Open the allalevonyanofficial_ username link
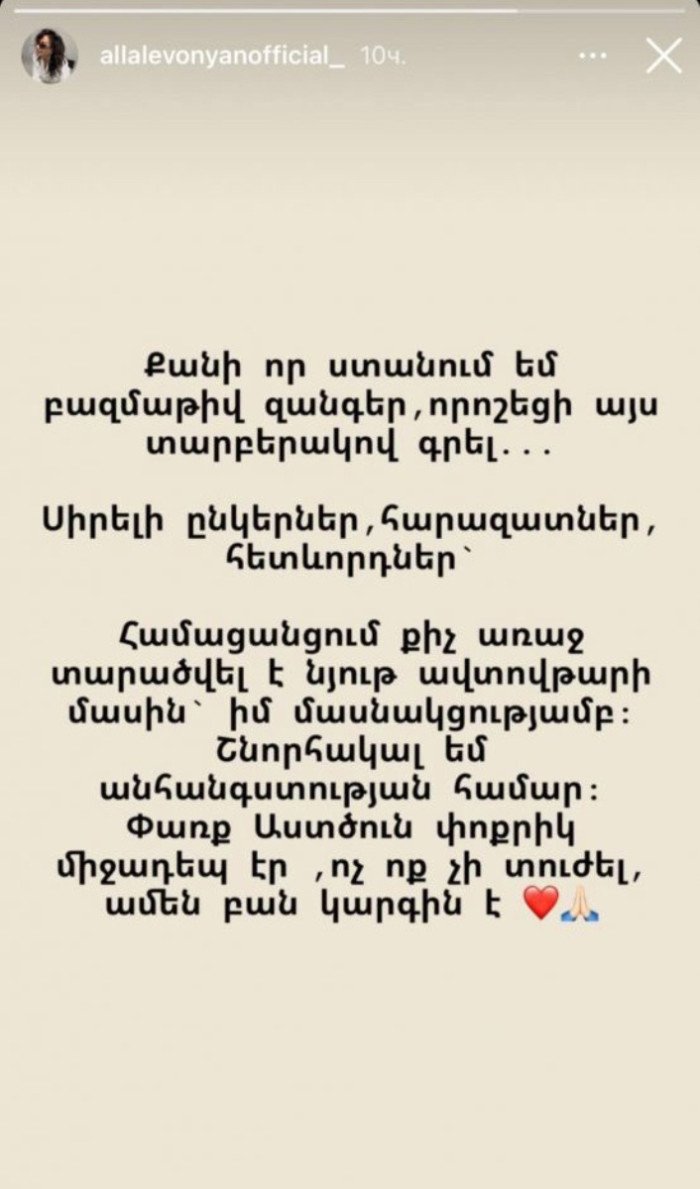 pyautogui.click(x=222, y=57)
